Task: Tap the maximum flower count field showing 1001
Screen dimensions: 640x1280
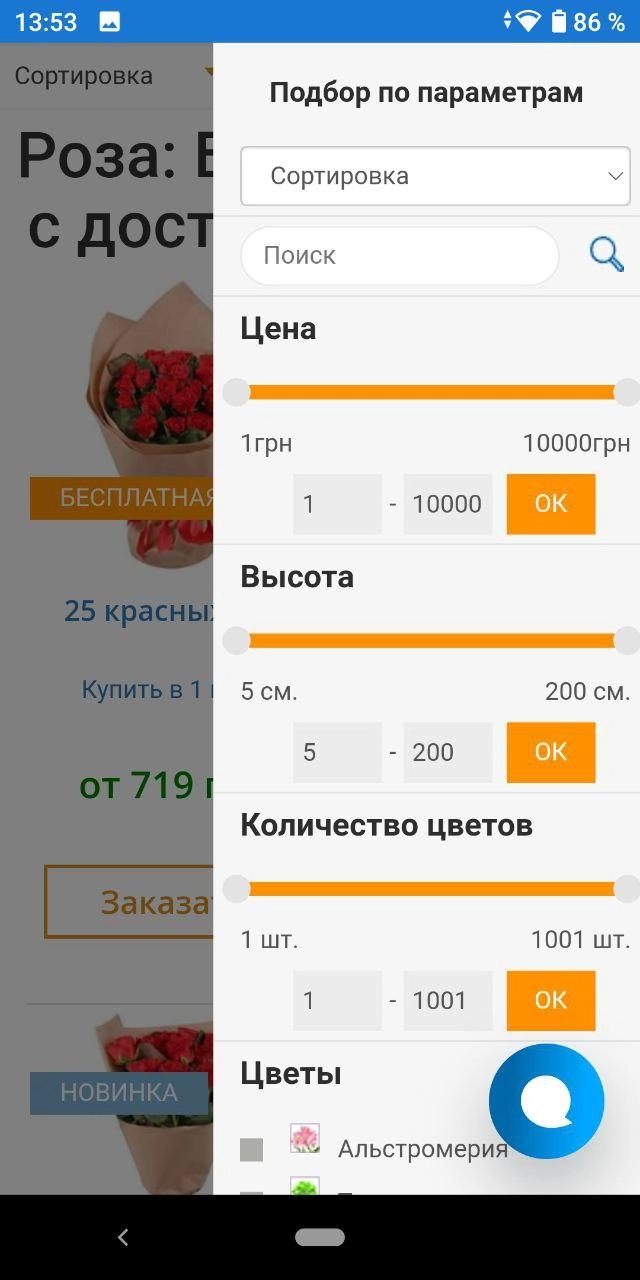Action: 448,1000
